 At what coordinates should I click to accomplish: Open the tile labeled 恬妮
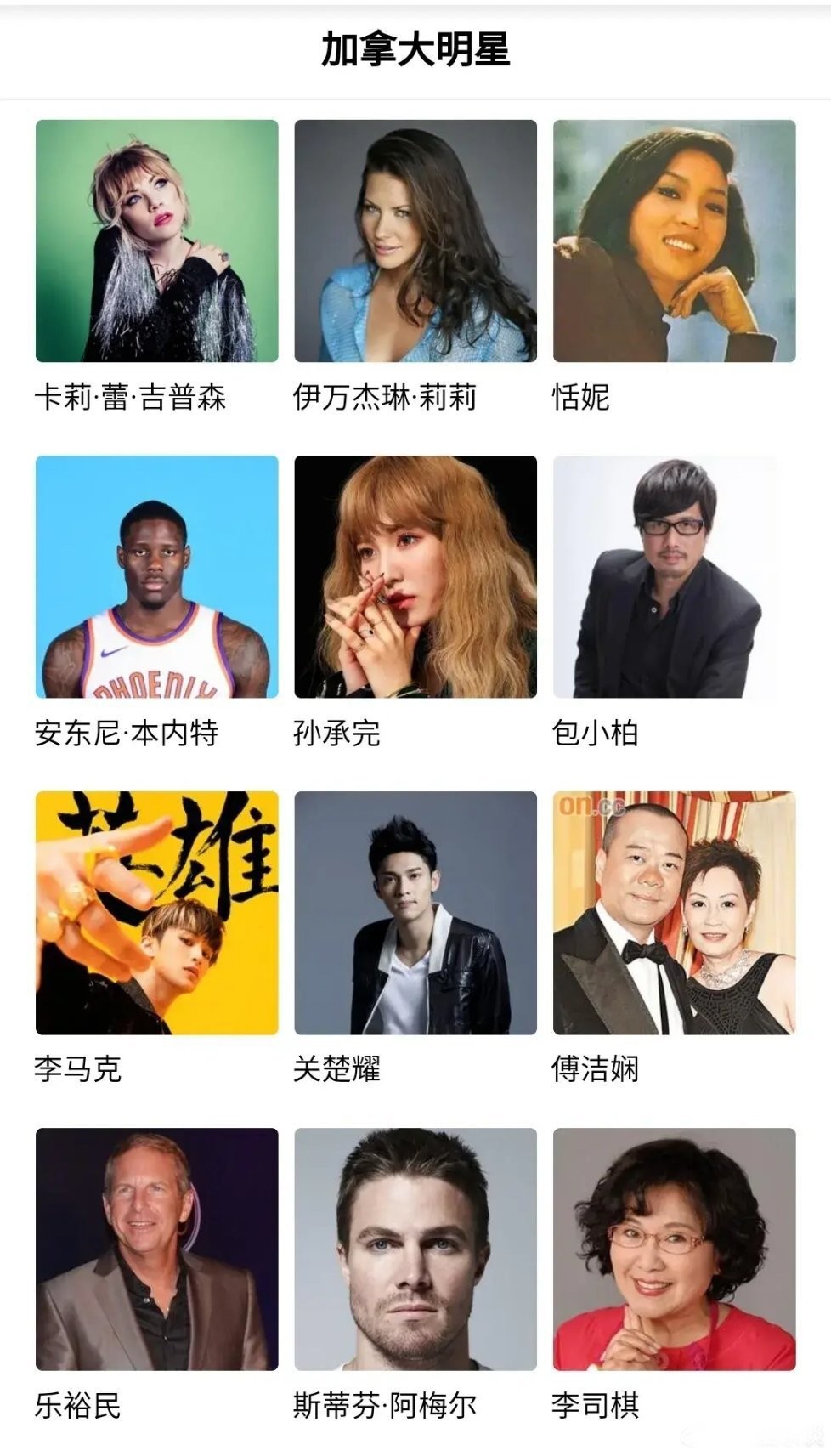click(x=674, y=241)
